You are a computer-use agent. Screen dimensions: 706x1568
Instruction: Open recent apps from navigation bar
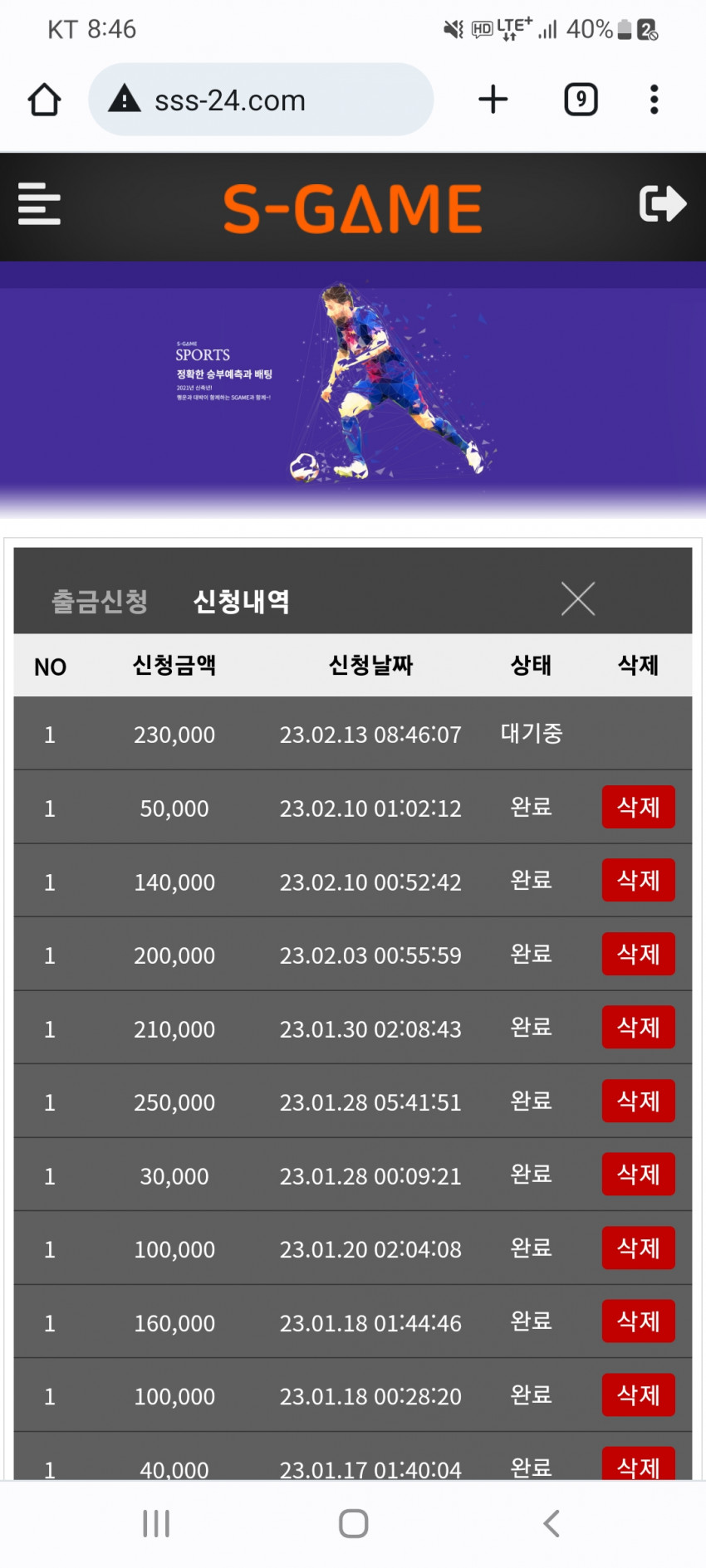pos(156,1523)
